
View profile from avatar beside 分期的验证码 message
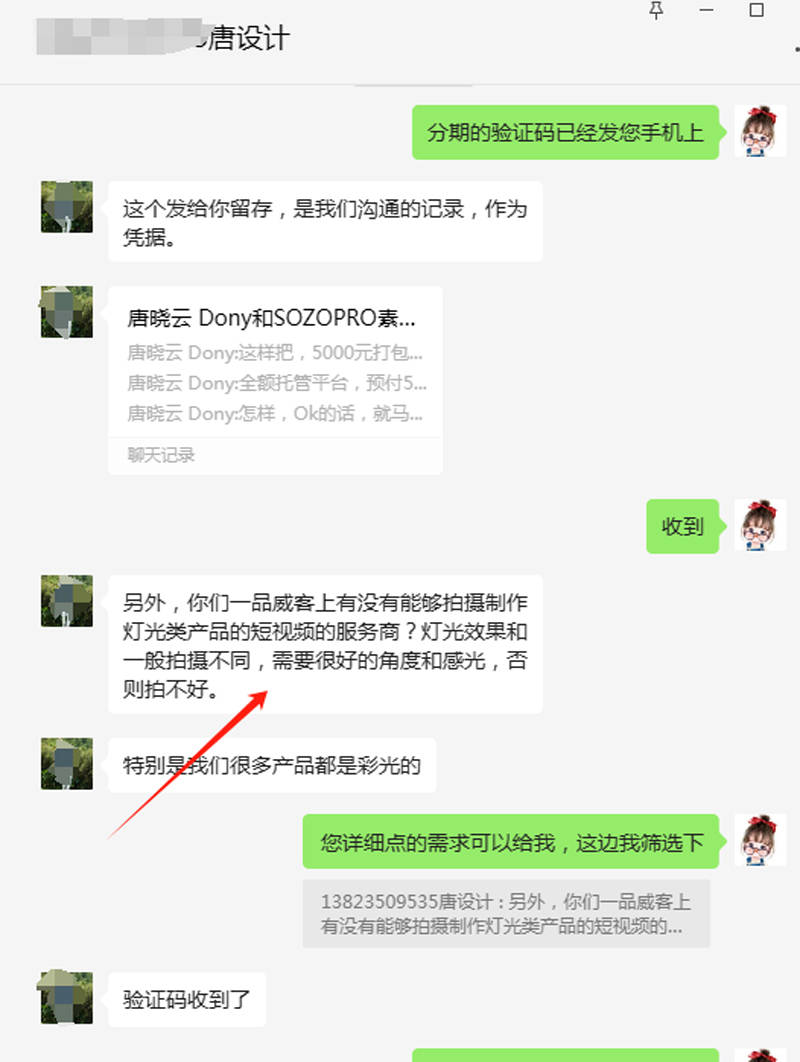pyautogui.click(x=760, y=131)
